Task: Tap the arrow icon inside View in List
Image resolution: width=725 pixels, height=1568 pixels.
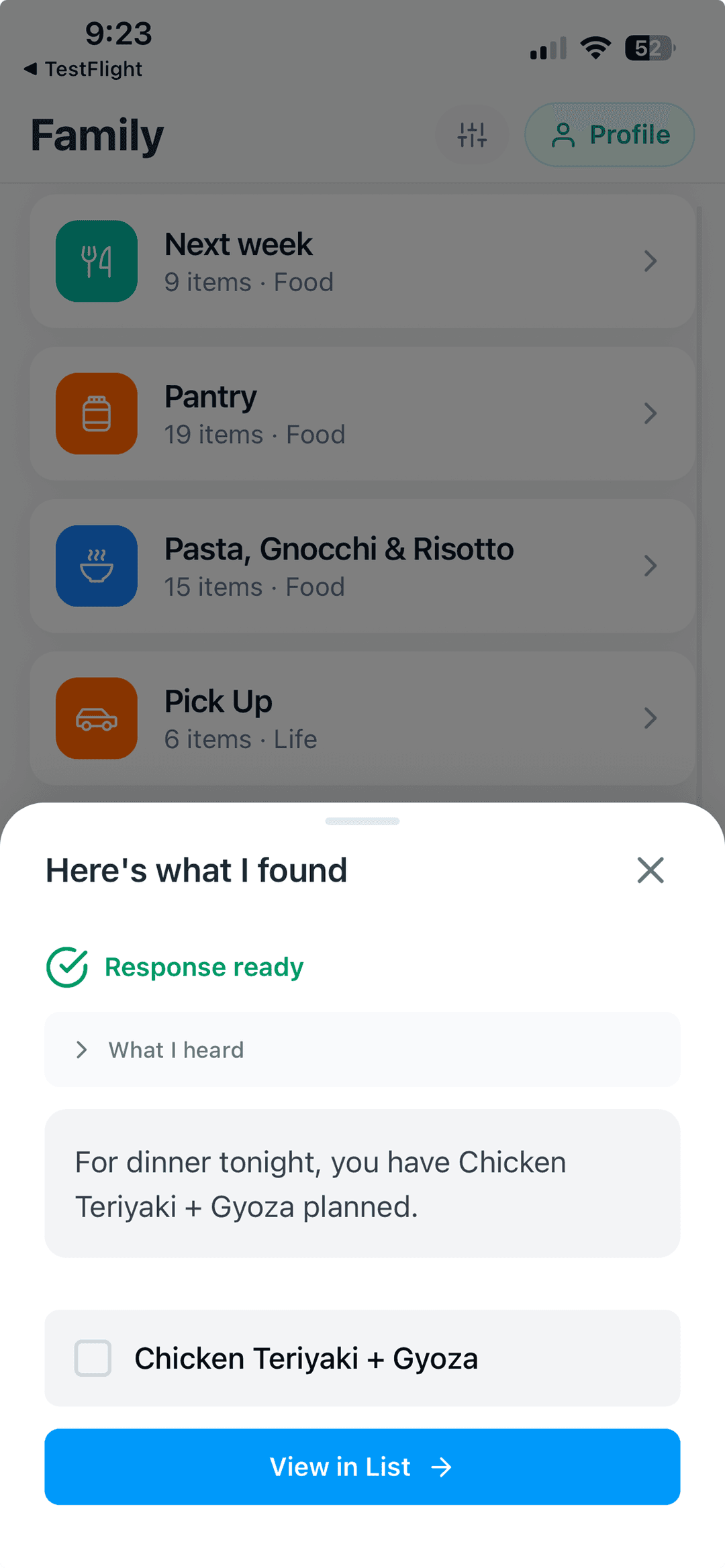Action: coord(442,1467)
